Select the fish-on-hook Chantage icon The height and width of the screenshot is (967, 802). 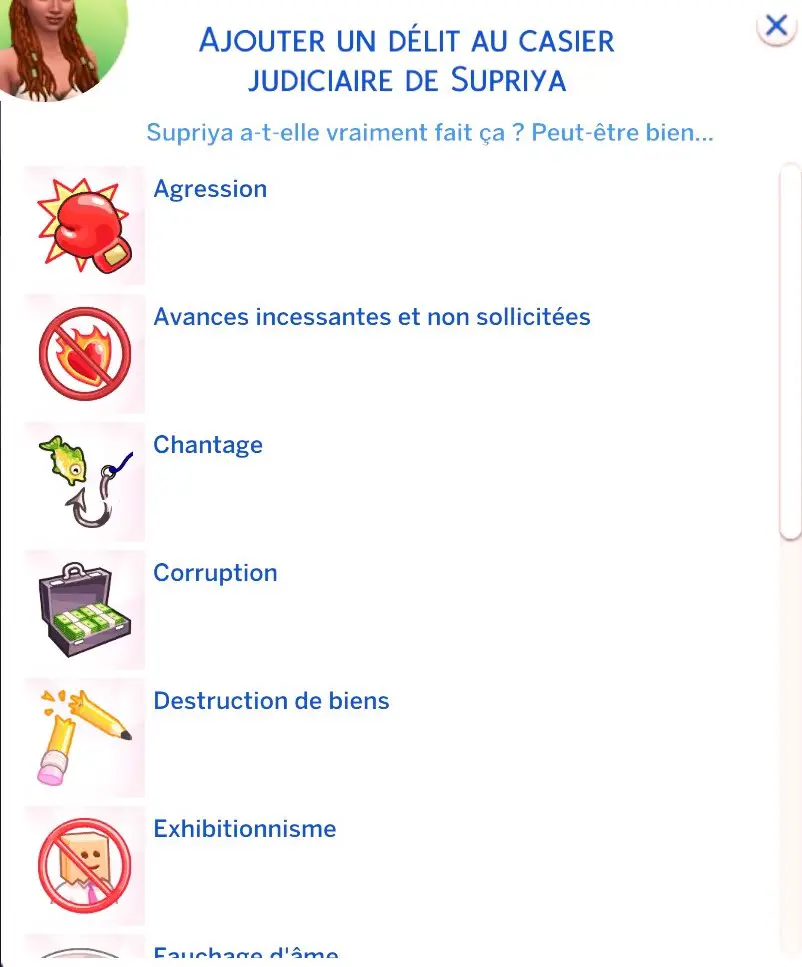[x=84, y=480]
